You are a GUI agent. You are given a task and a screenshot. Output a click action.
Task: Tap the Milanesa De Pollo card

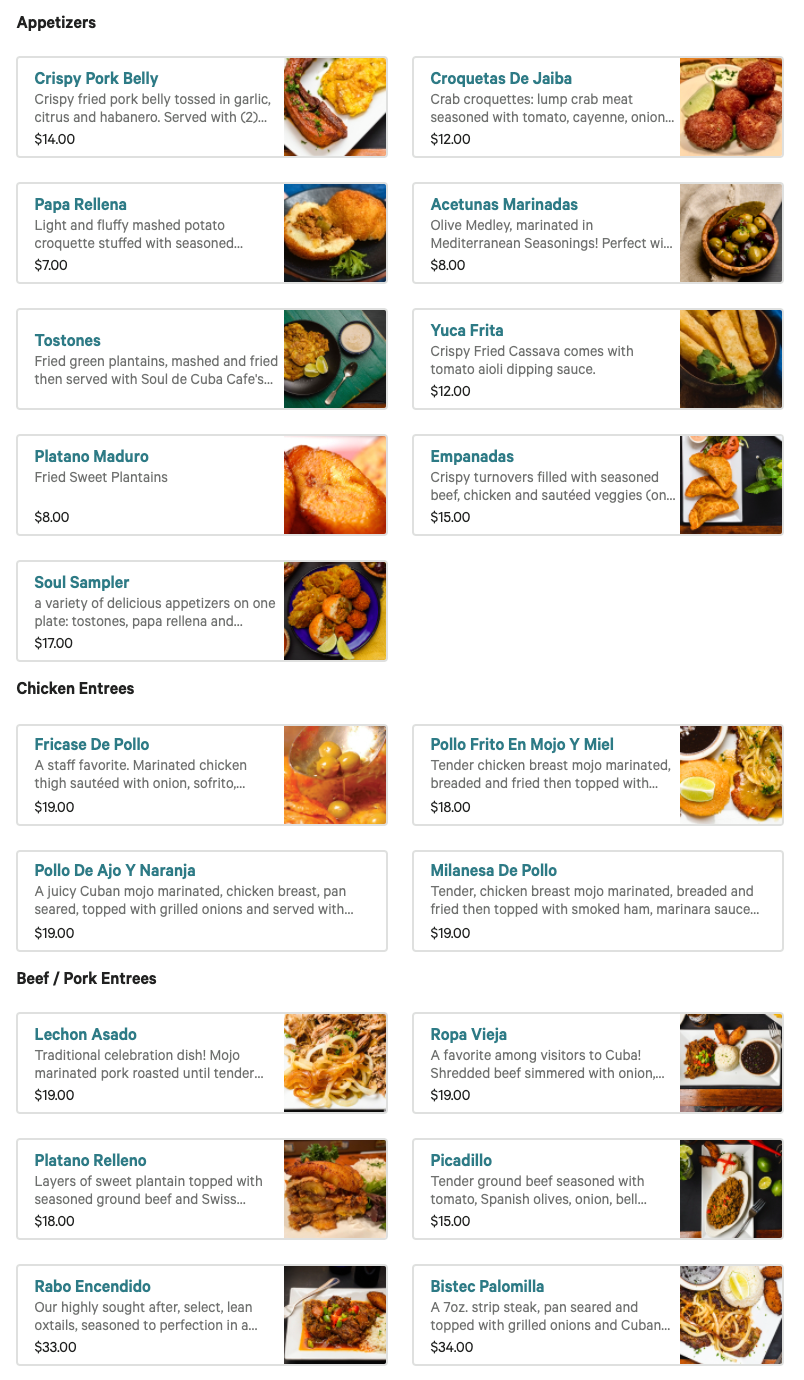point(597,901)
